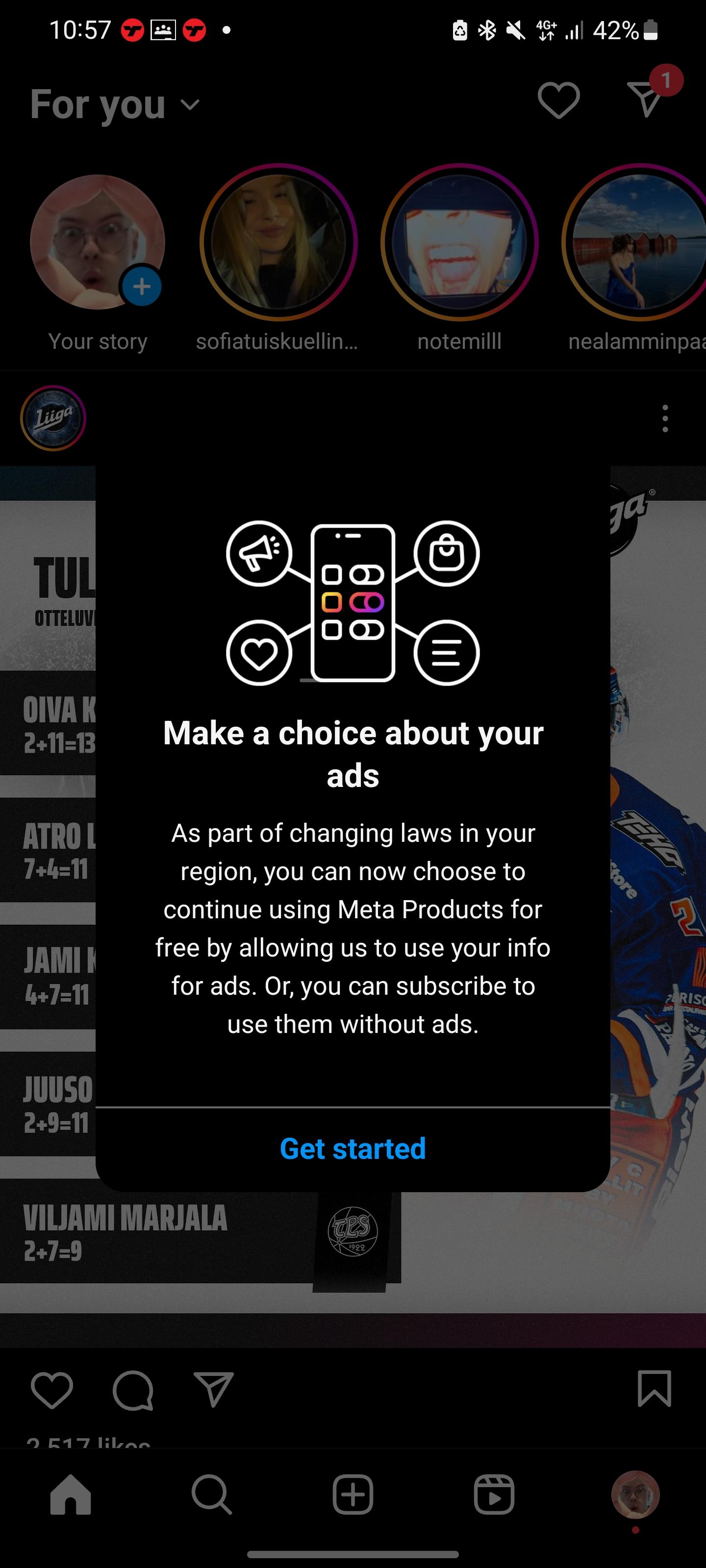
Task: Tap Get started in the ads dialog
Action: click(353, 1149)
